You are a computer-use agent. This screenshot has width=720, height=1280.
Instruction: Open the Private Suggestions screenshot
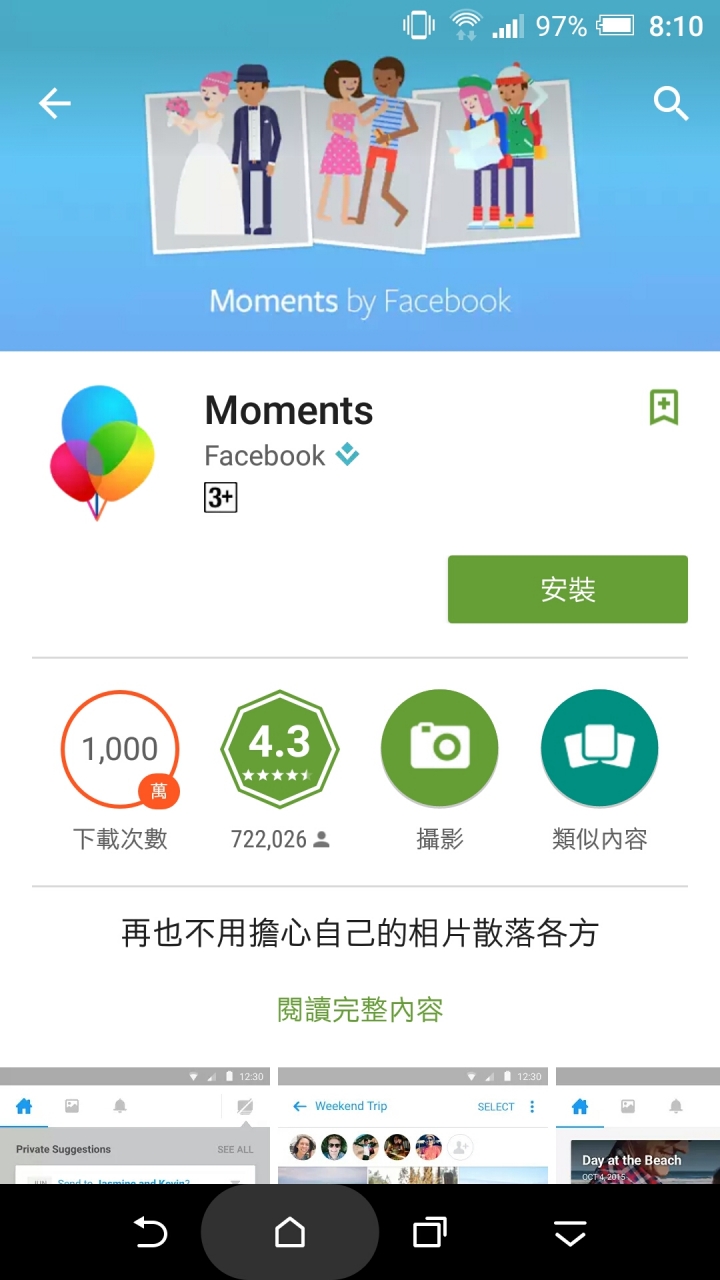point(135,1125)
